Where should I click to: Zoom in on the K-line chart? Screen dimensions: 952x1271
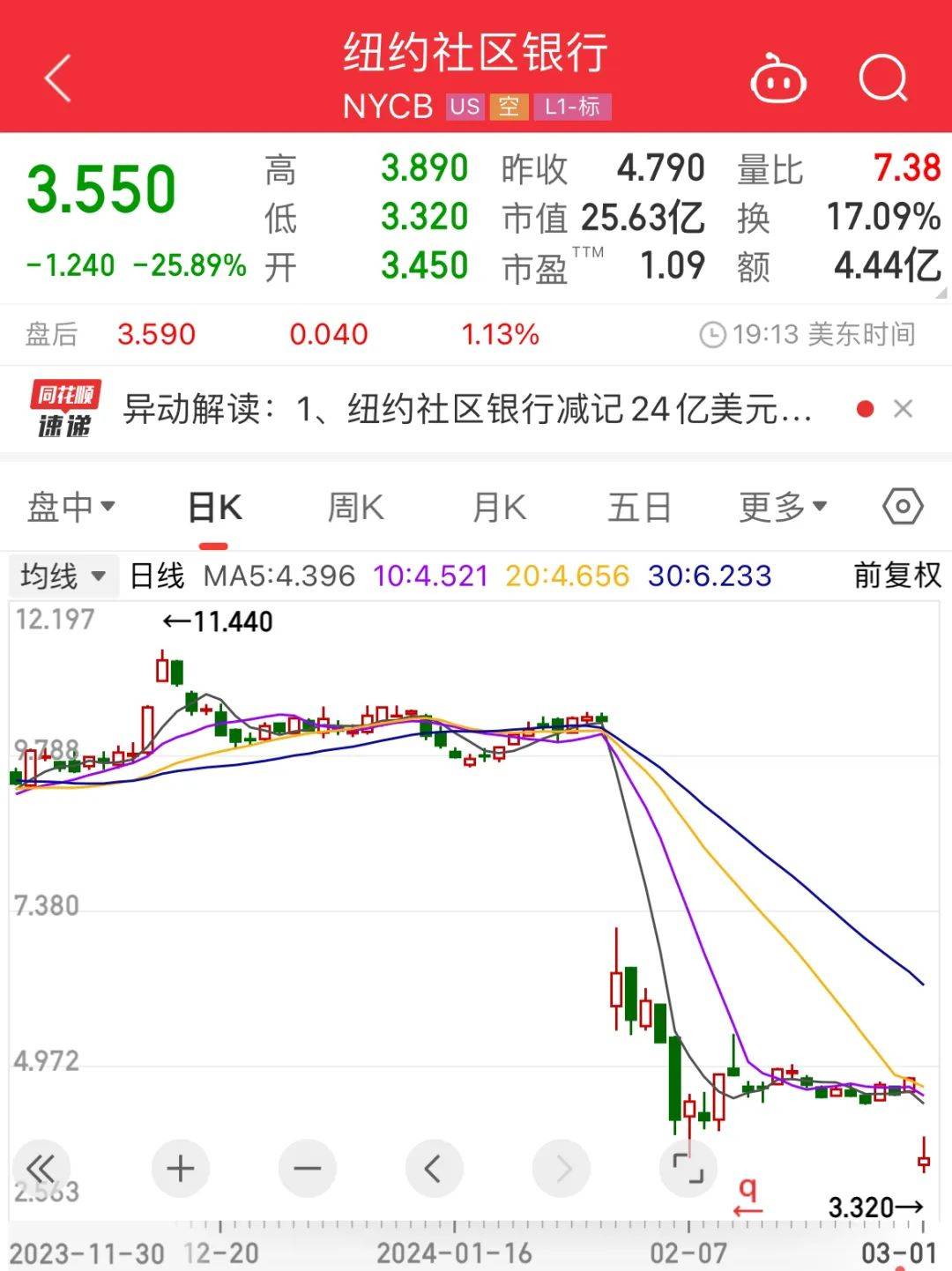coord(180,1169)
